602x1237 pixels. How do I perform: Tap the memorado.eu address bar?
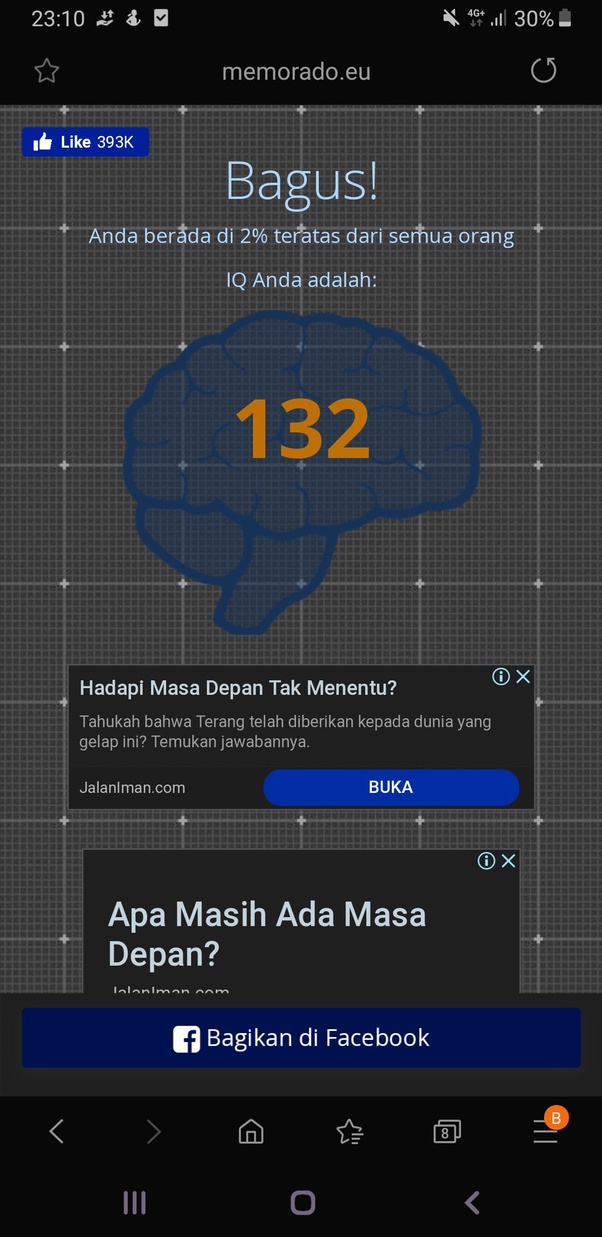296,72
